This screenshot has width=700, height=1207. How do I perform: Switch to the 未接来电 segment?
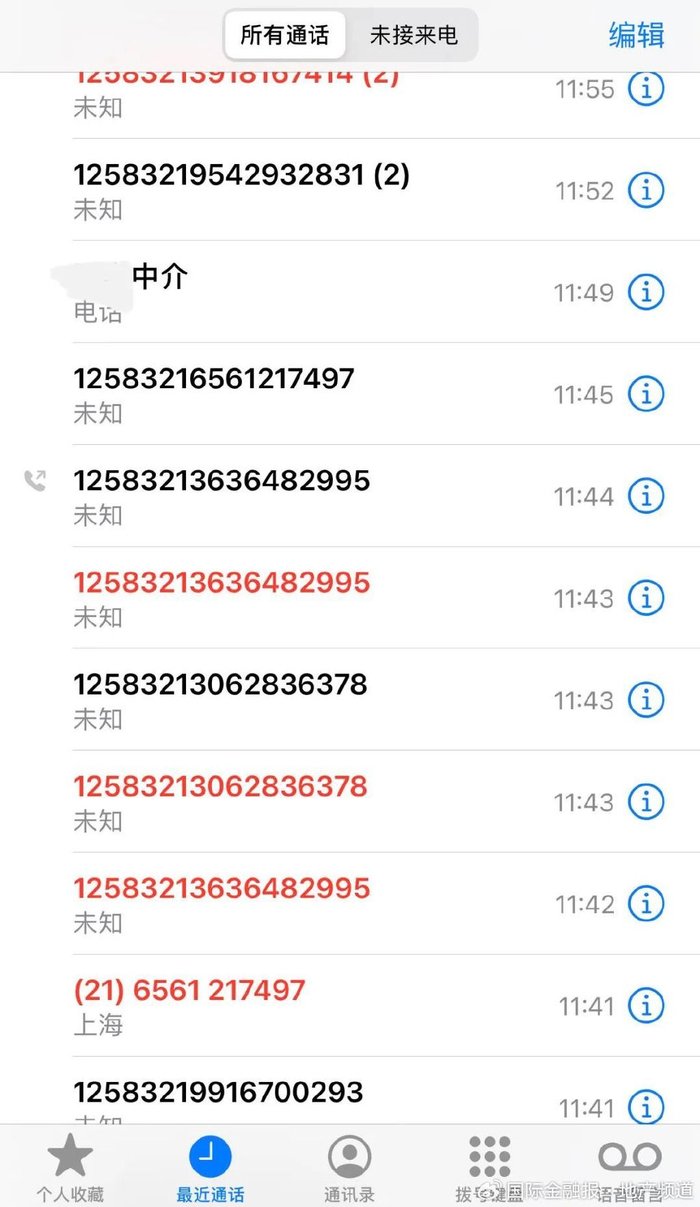(413, 35)
